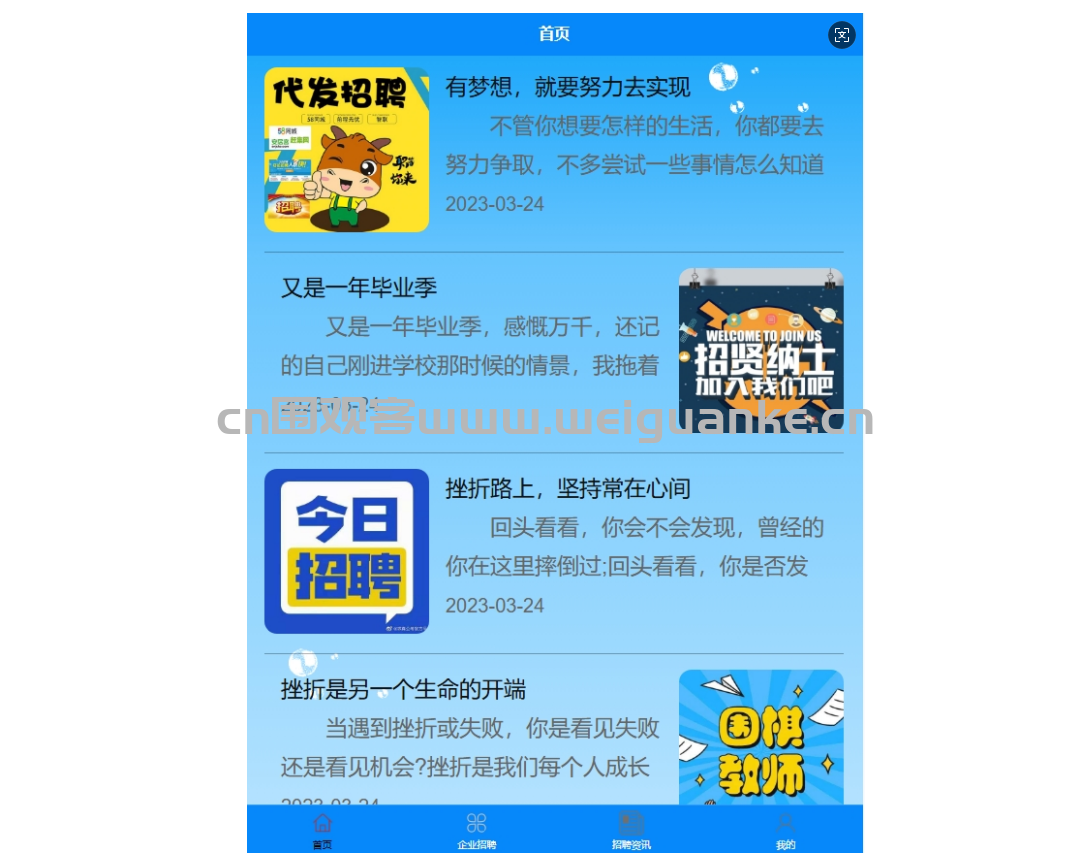Open article 挫折路上，坚持常在心间
Image resolution: width=1080 pixels, height=868 pixels.
pos(568,489)
